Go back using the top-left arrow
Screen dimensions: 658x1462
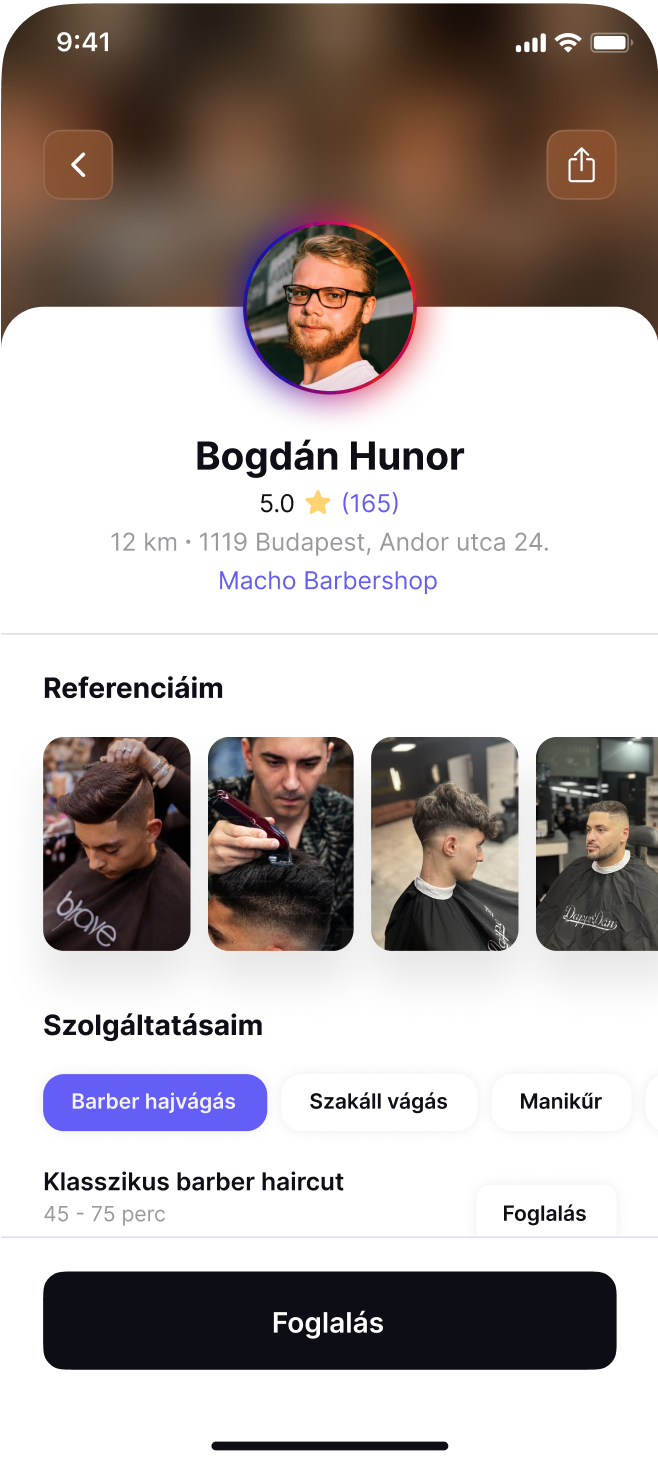(78, 165)
